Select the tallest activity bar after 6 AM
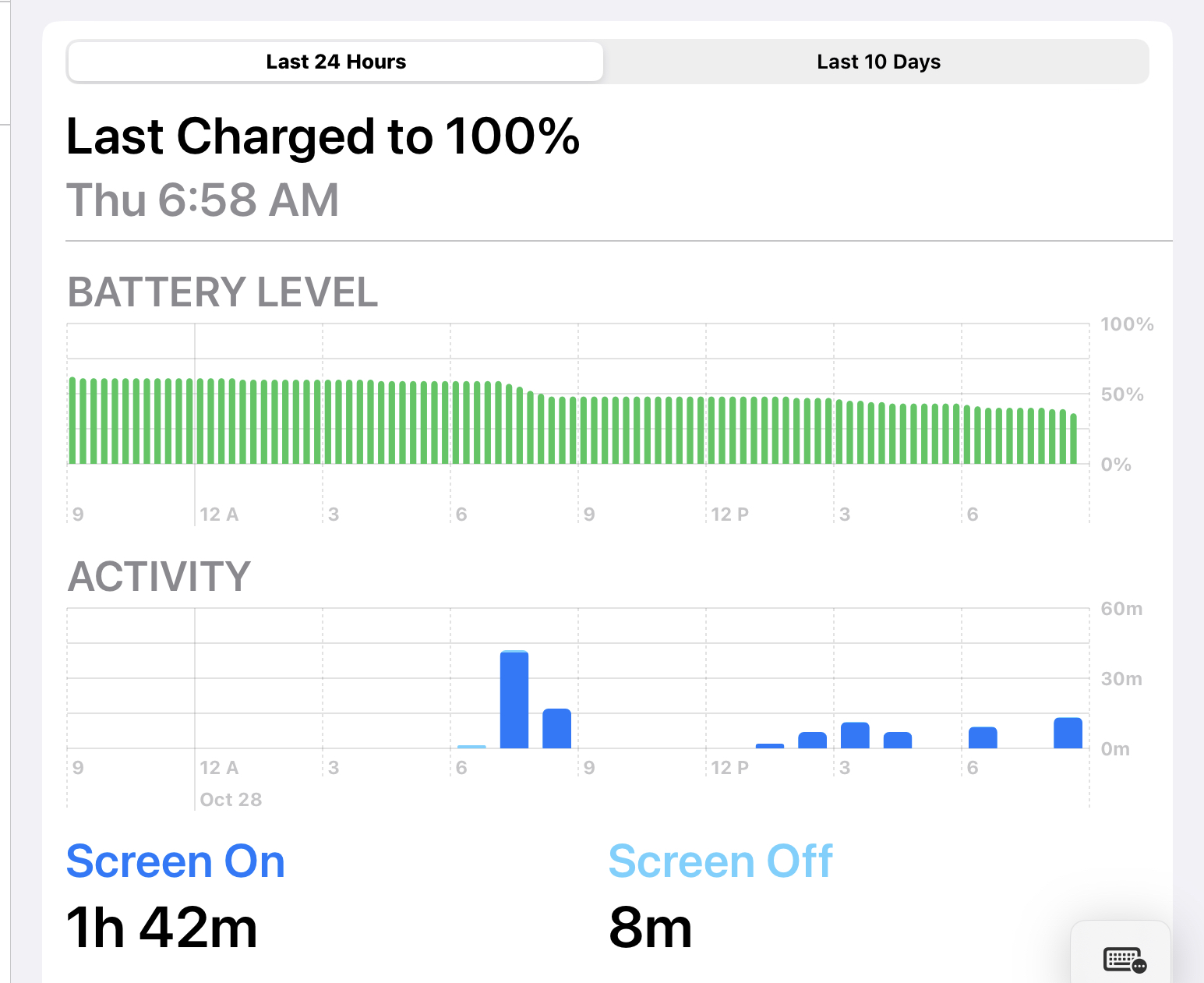The width and height of the screenshot is (1204, 983). [x=514, y=699]
